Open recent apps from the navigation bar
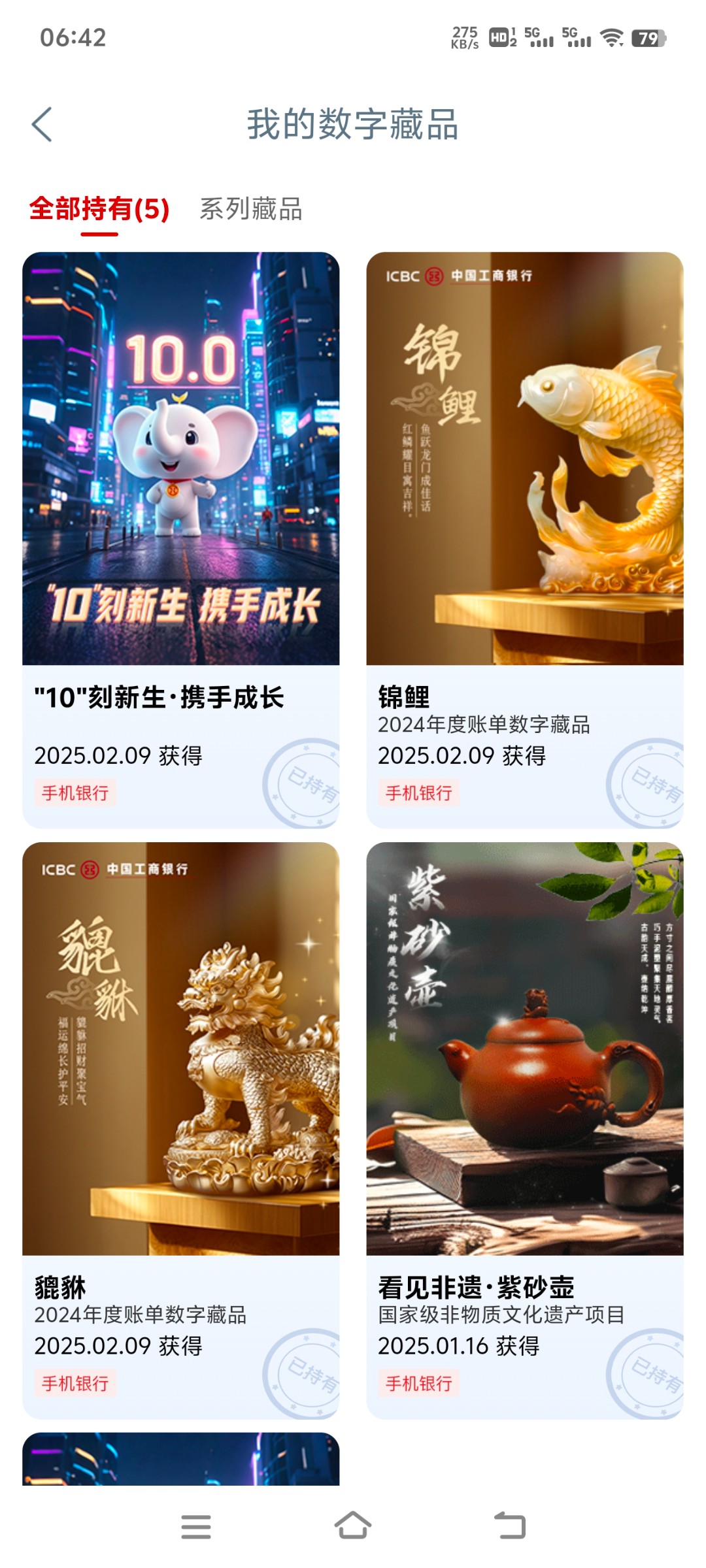Image resolution: width=706 pixels, height=1568 pixels. 195,1527
